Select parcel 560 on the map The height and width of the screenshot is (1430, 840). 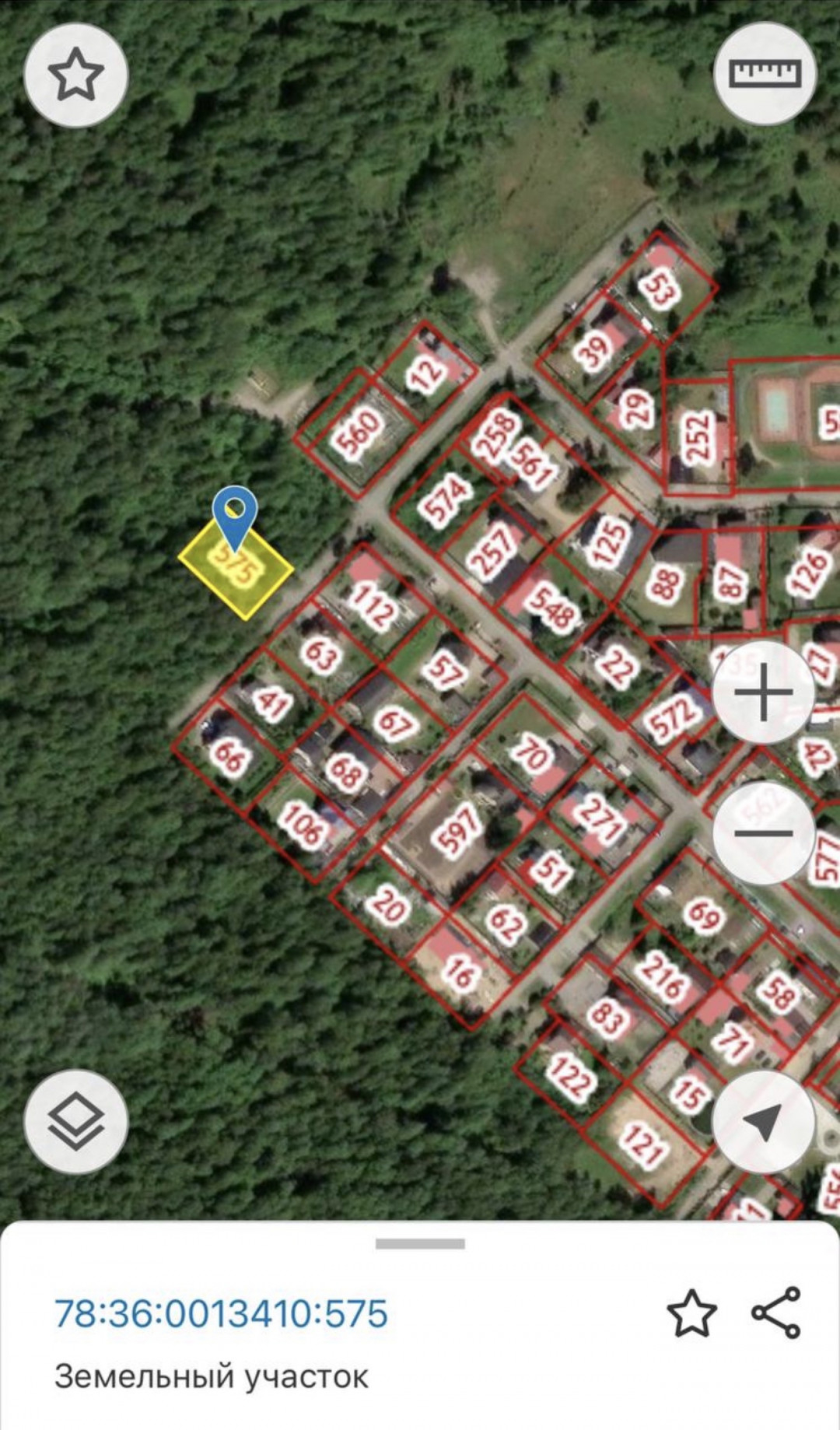[x=359, y=433]
